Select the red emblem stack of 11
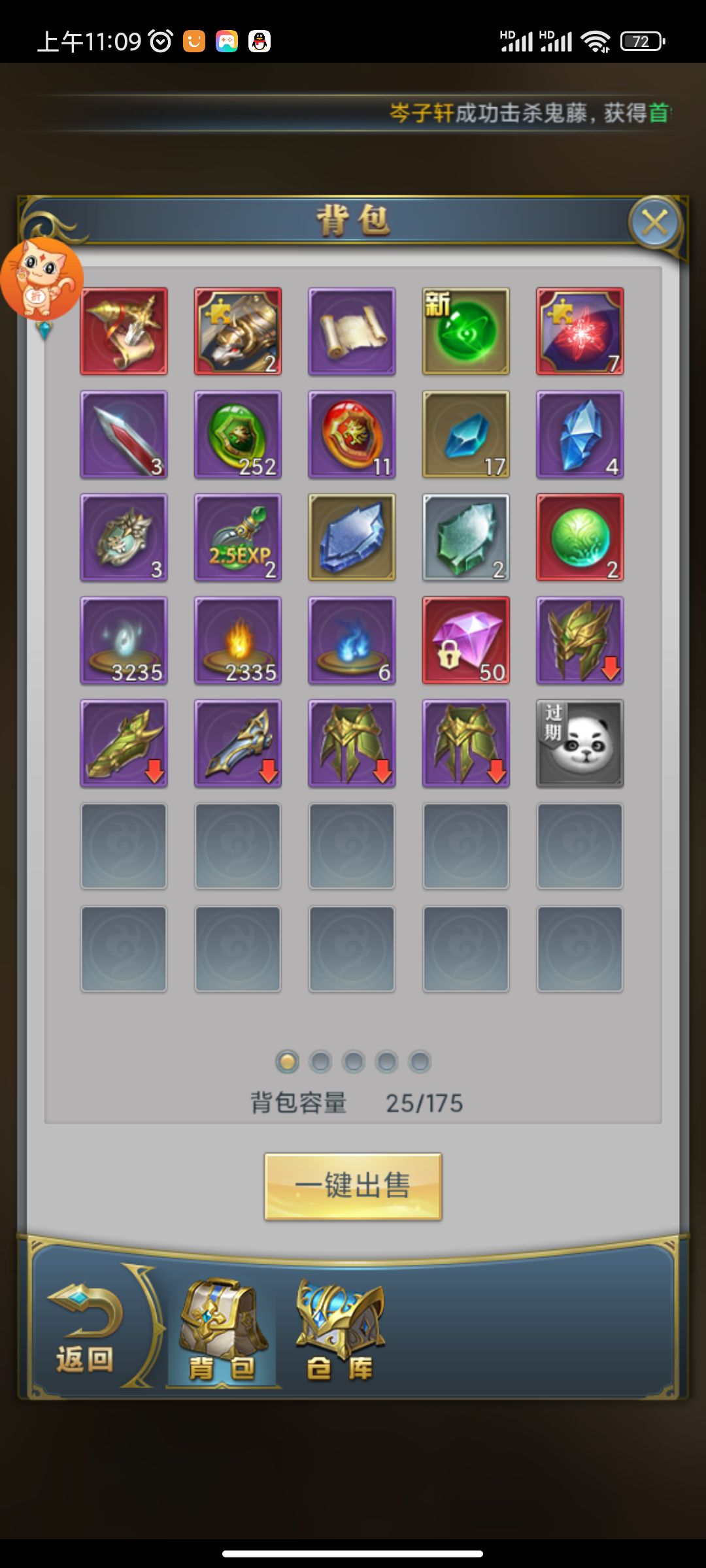 click(352, 434)
